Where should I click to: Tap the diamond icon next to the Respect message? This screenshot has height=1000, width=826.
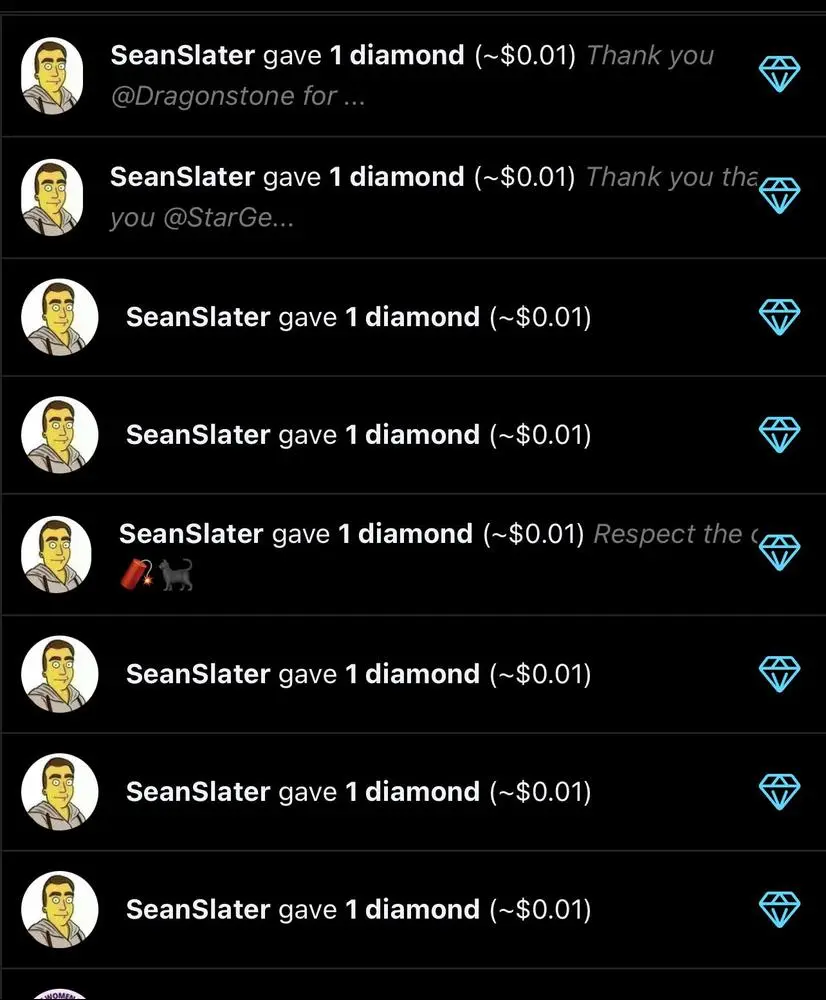pos(780,552)
